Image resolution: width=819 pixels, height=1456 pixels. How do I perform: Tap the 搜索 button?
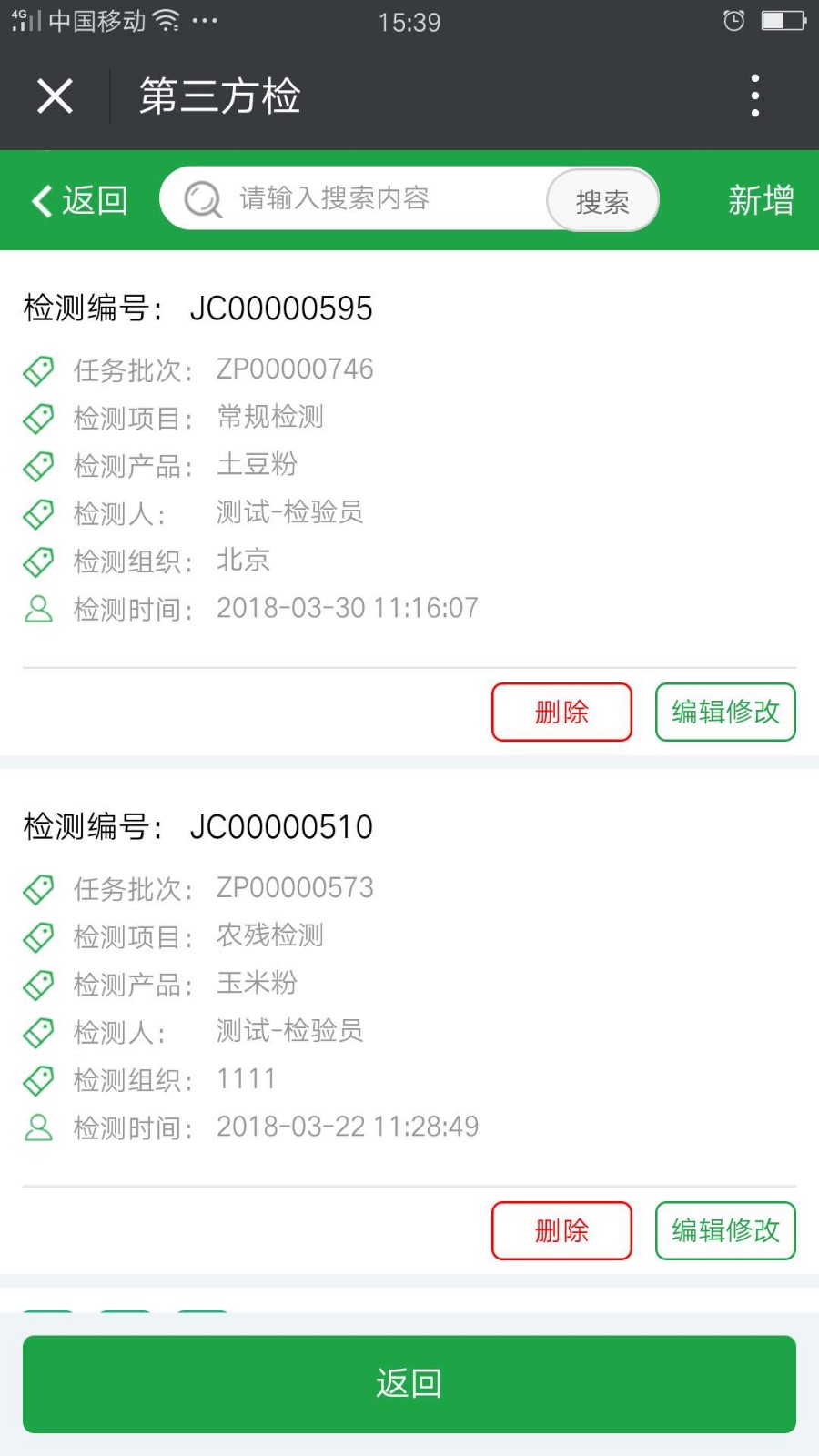pos(602,201)
